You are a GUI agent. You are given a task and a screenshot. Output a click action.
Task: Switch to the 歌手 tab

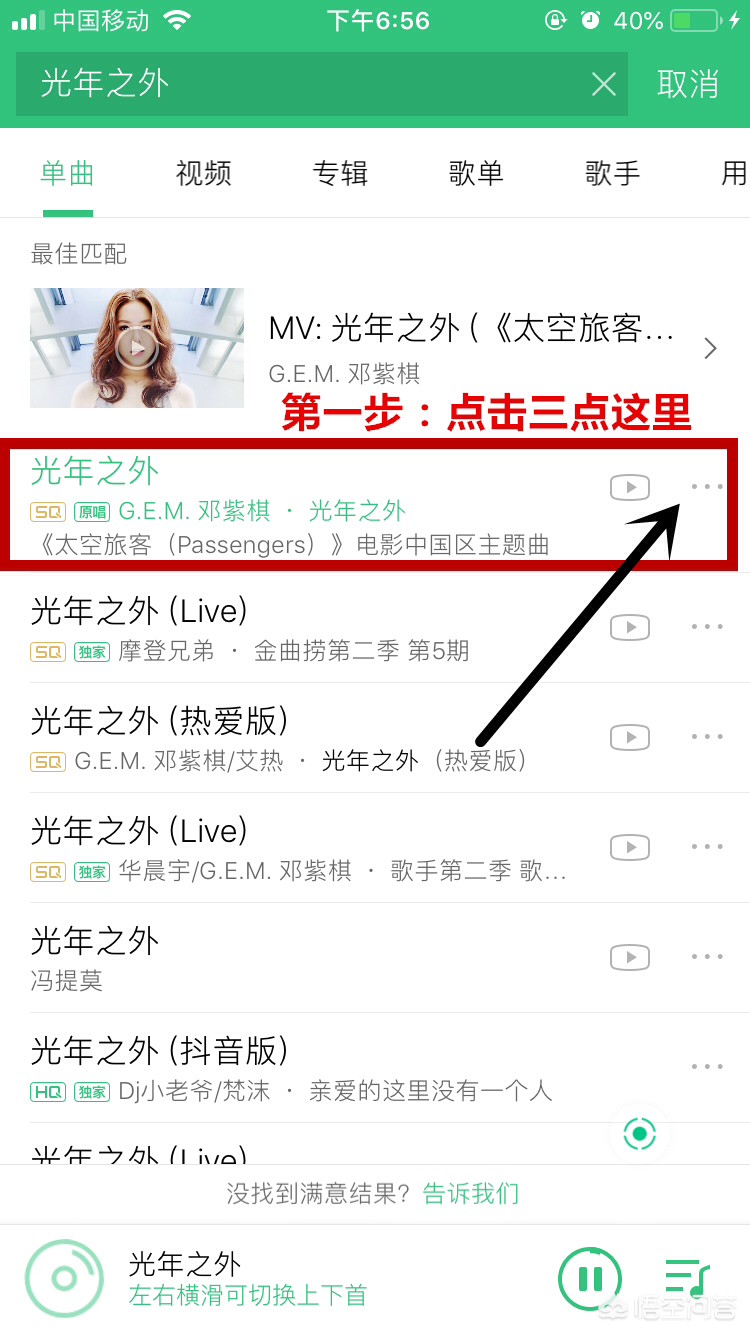612,173
